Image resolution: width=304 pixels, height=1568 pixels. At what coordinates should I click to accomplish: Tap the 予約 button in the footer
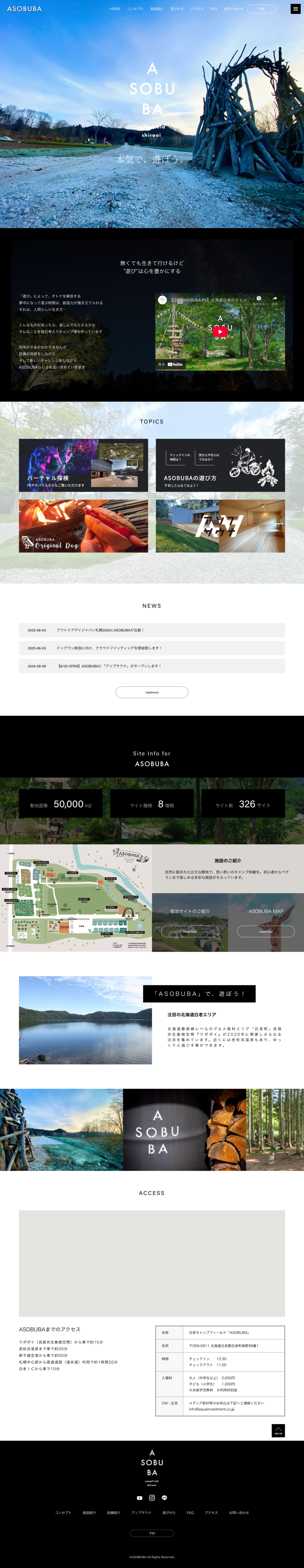coord(152,1533)
